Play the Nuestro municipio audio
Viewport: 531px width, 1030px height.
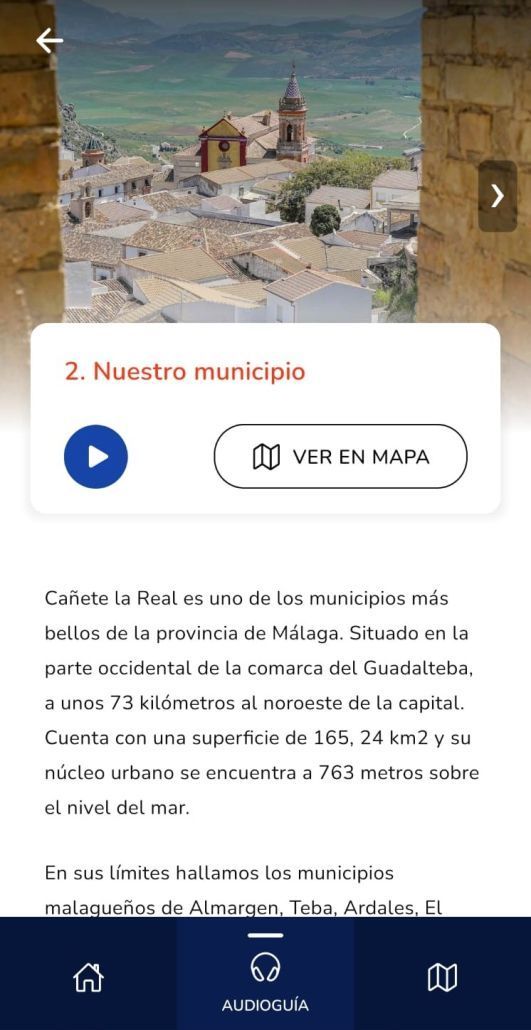pos(96,457)
